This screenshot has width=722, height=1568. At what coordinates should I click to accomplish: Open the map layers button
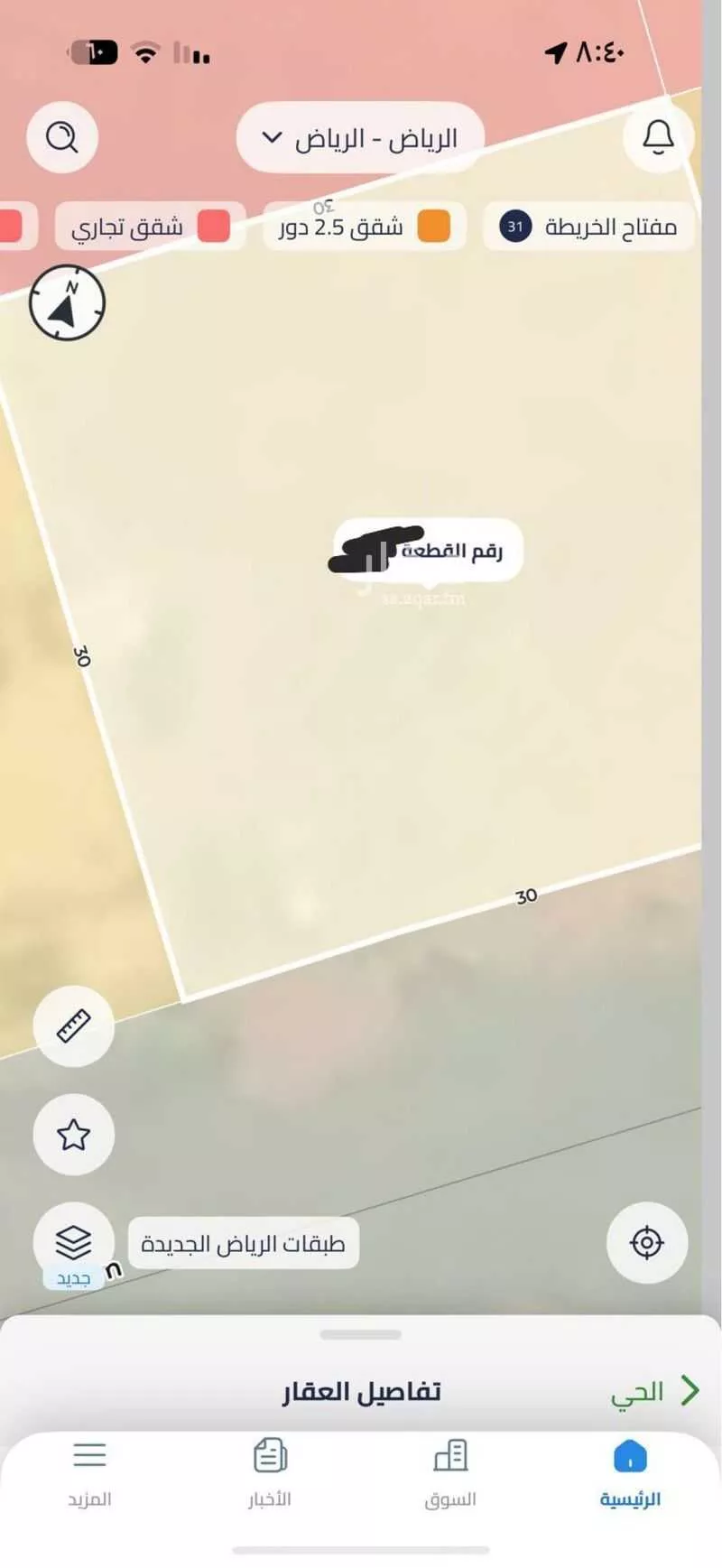[x=74, y=1243]
